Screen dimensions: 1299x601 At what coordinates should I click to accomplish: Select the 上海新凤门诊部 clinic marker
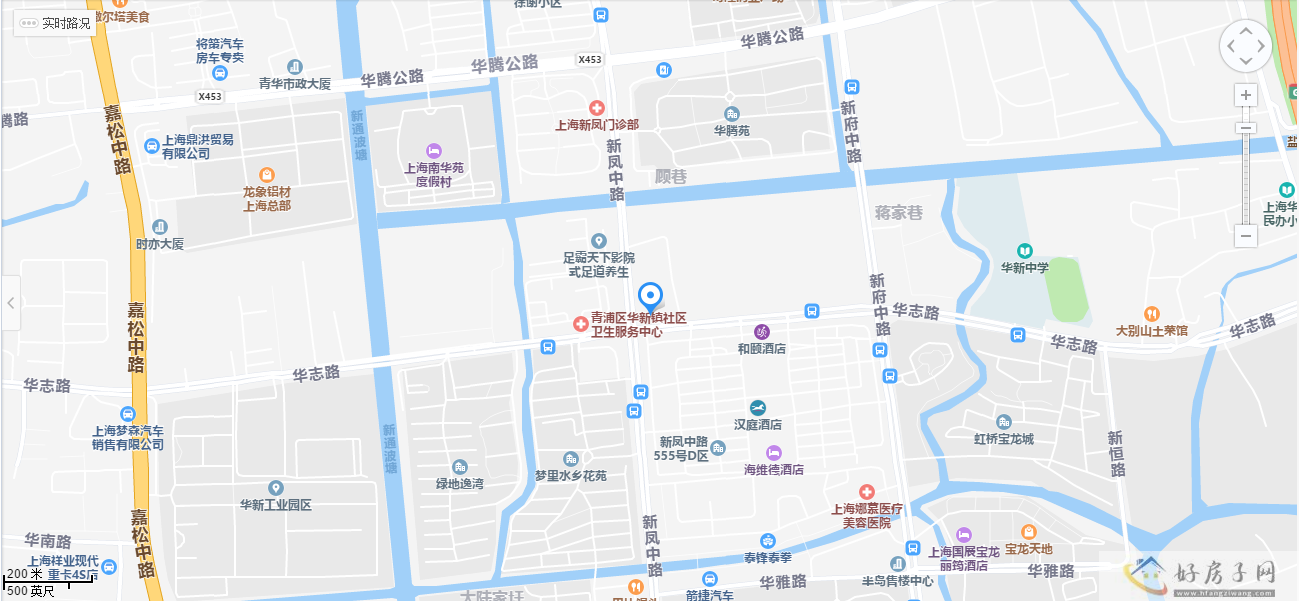[x=597, y=107]
